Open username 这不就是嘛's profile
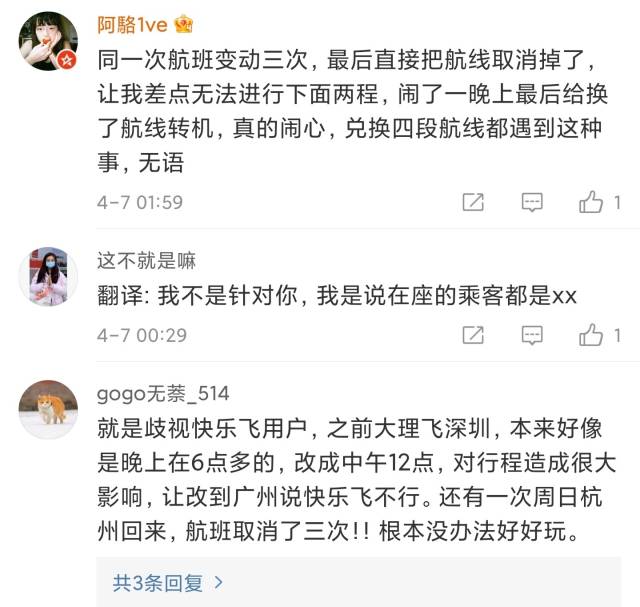The height and width of the screenshot is (607, 640). tap(146, 262)
